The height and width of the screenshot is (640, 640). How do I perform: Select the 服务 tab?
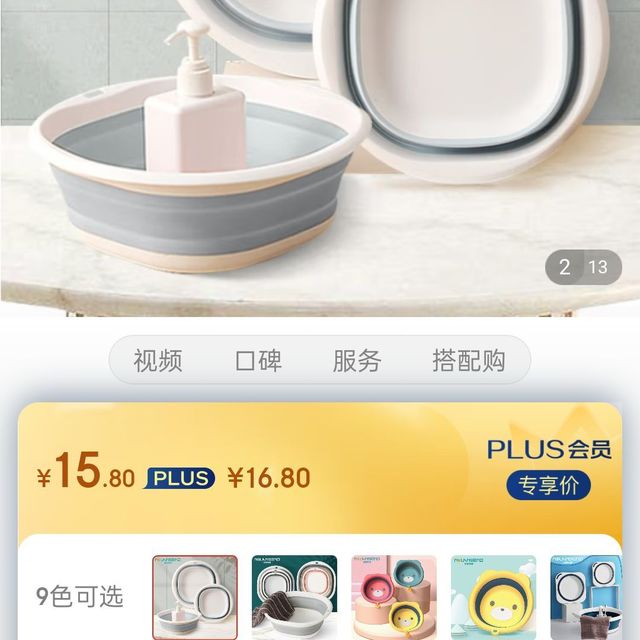pyautogui.click(x=357, y=361)
